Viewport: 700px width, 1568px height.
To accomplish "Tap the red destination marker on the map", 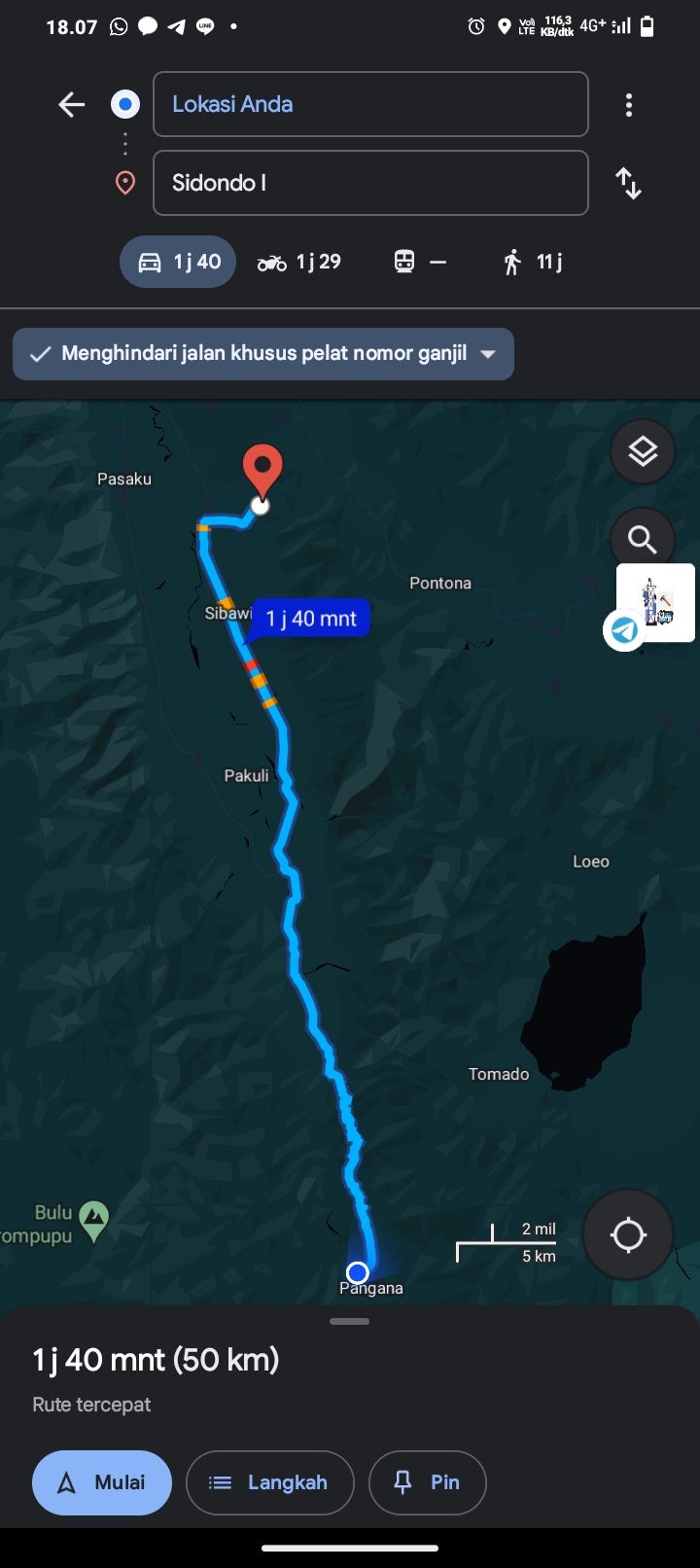I will click(x=262, y=470).
